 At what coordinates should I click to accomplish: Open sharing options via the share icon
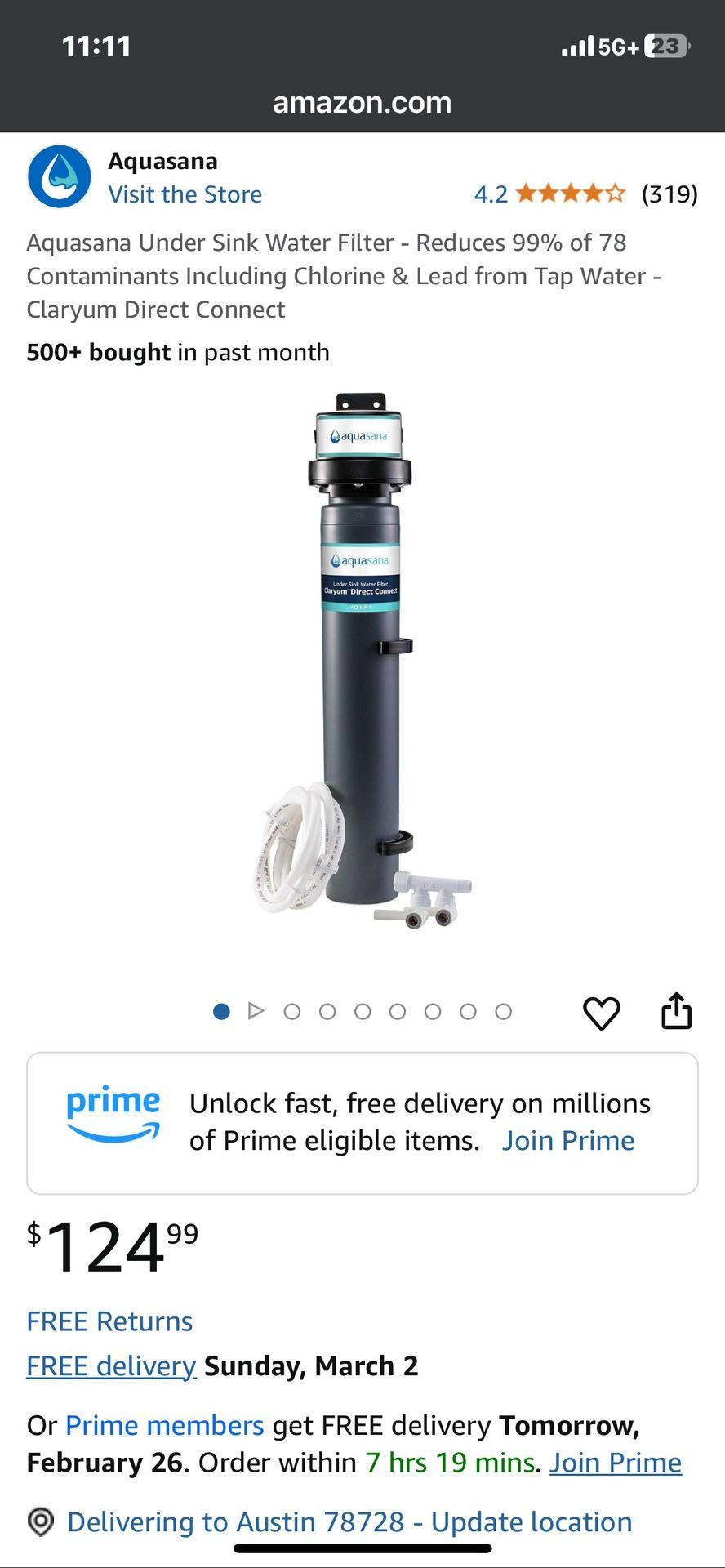(x=678, y=1013)
